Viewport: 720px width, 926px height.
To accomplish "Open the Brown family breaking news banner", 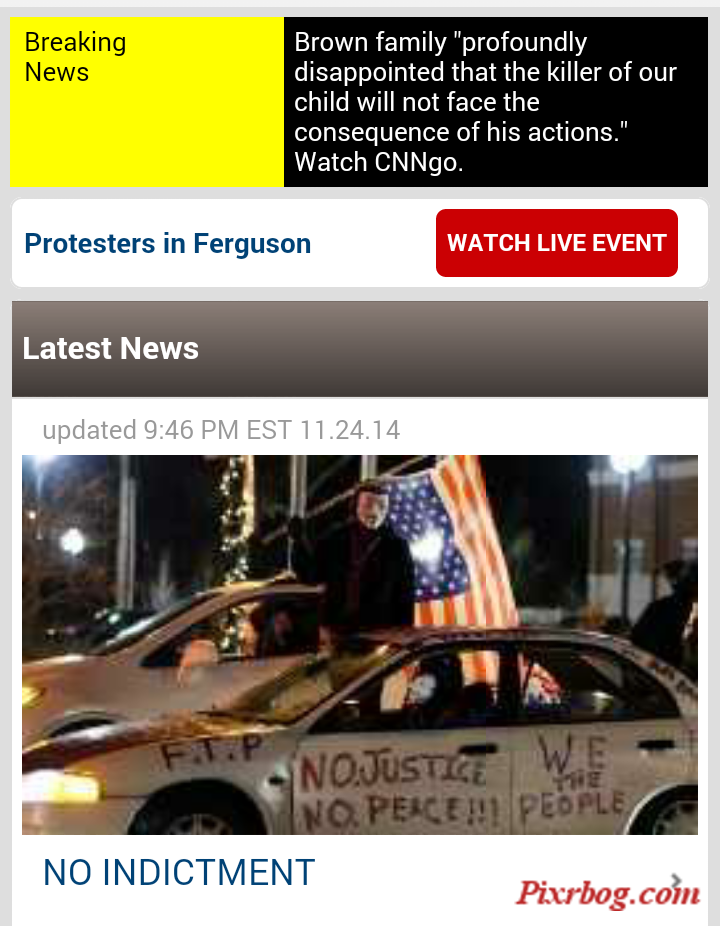I will pyautogui.click(x=495, y=102).
